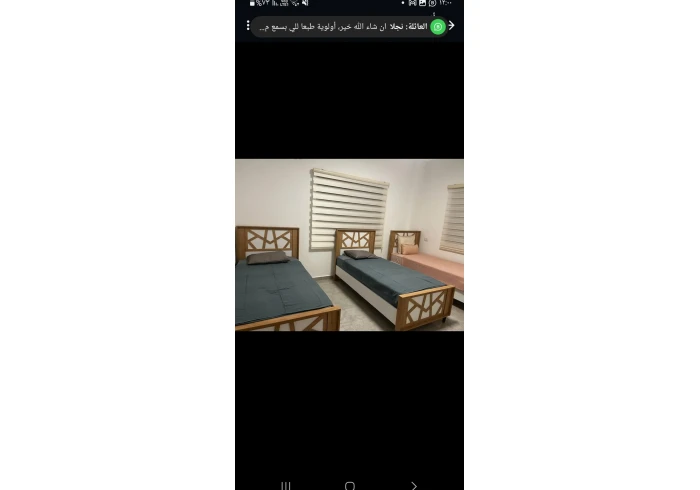Screen dimensions: 700x490
Task: Tap the system home button
Action: 349,486
